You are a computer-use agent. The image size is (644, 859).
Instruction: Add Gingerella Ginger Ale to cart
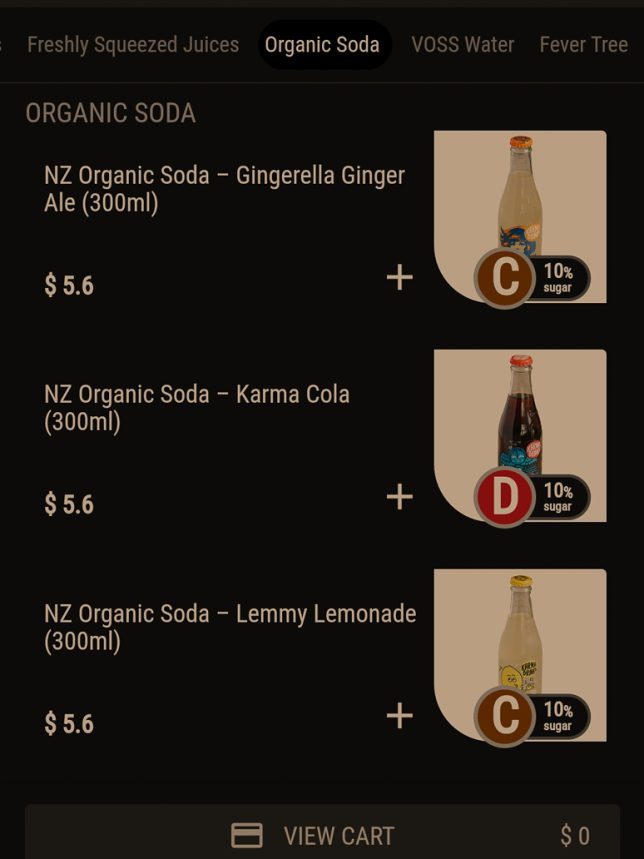coord(399,277)
